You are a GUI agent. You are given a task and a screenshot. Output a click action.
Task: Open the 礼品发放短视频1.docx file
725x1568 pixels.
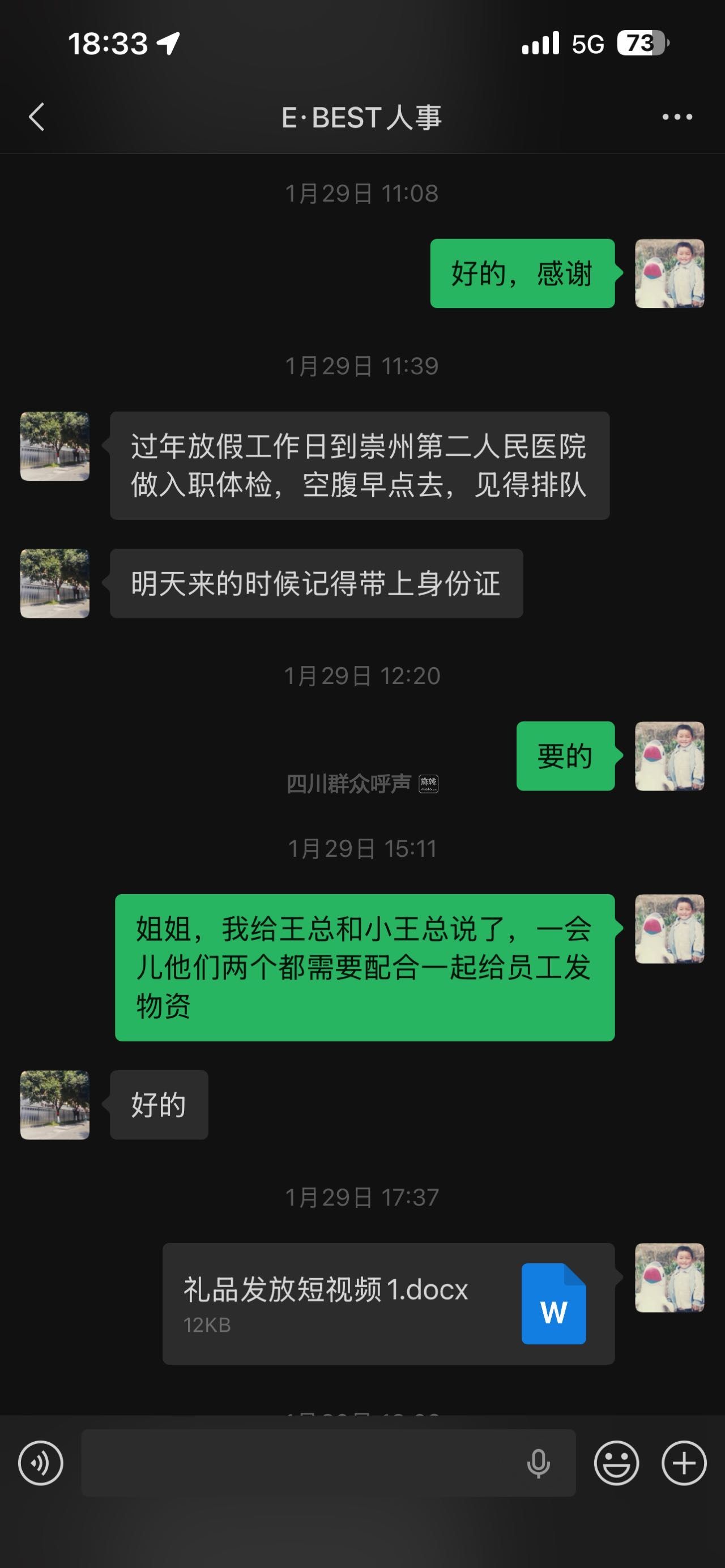389,1303
